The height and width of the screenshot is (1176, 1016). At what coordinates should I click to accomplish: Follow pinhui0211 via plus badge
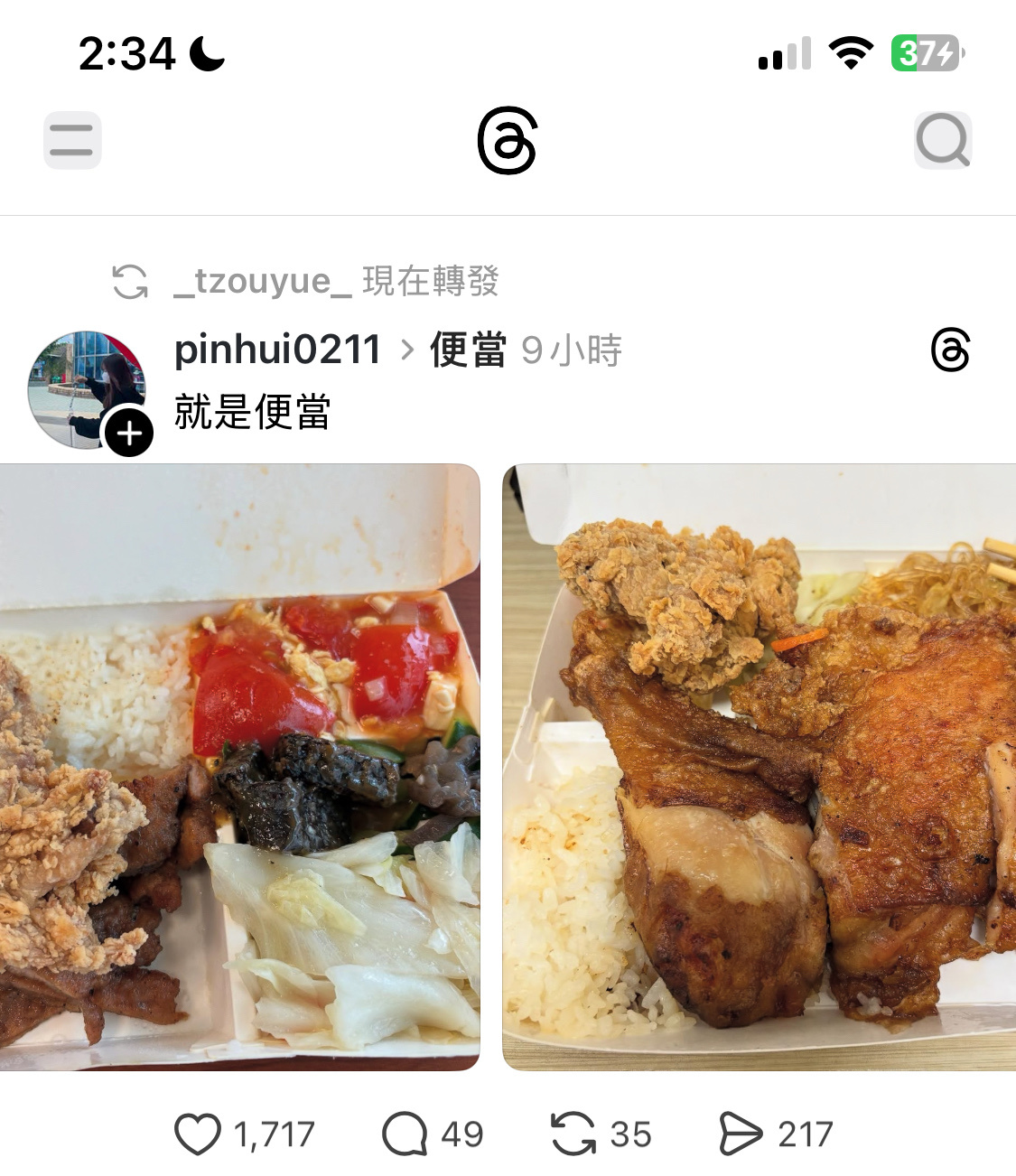coord(129,433)
